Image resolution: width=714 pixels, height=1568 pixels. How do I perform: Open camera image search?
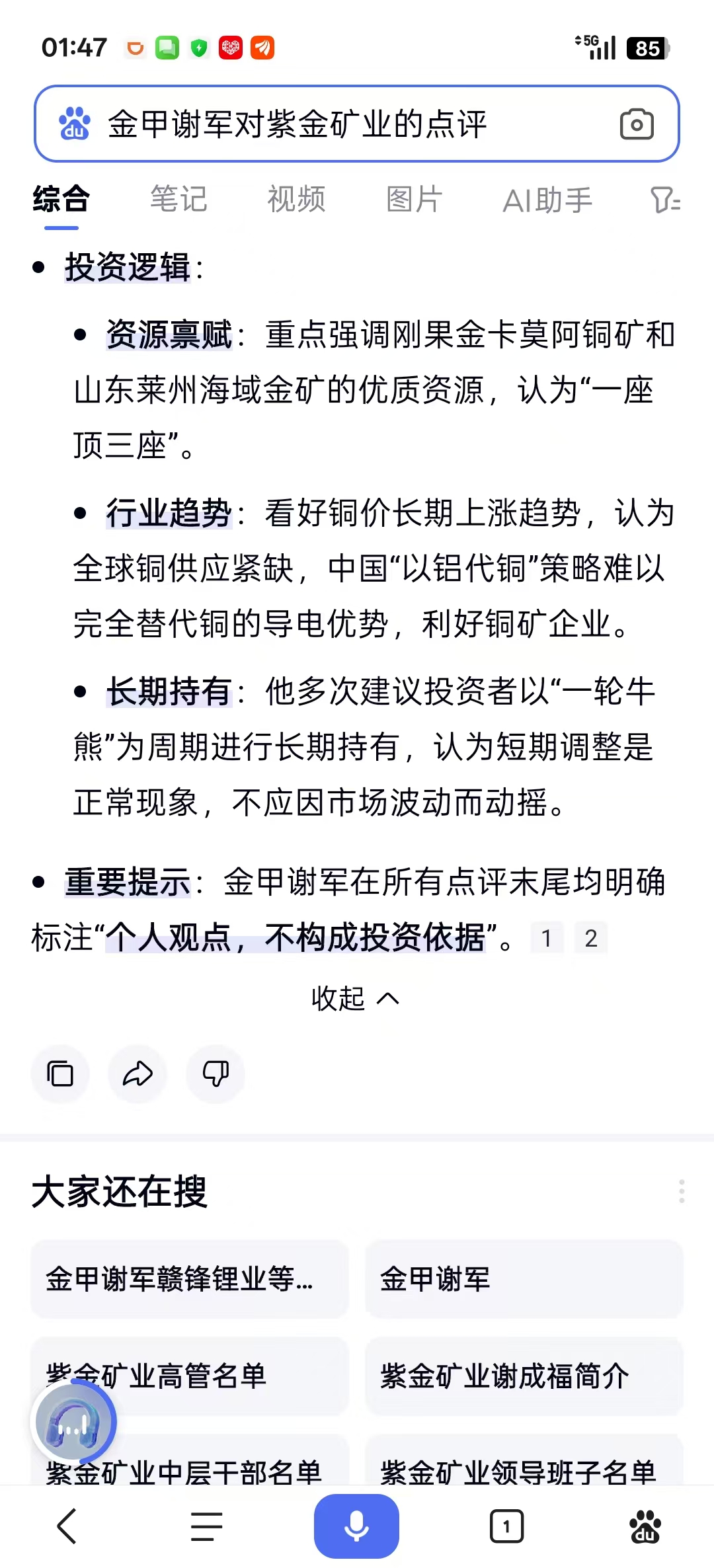(x=636, y=124)
